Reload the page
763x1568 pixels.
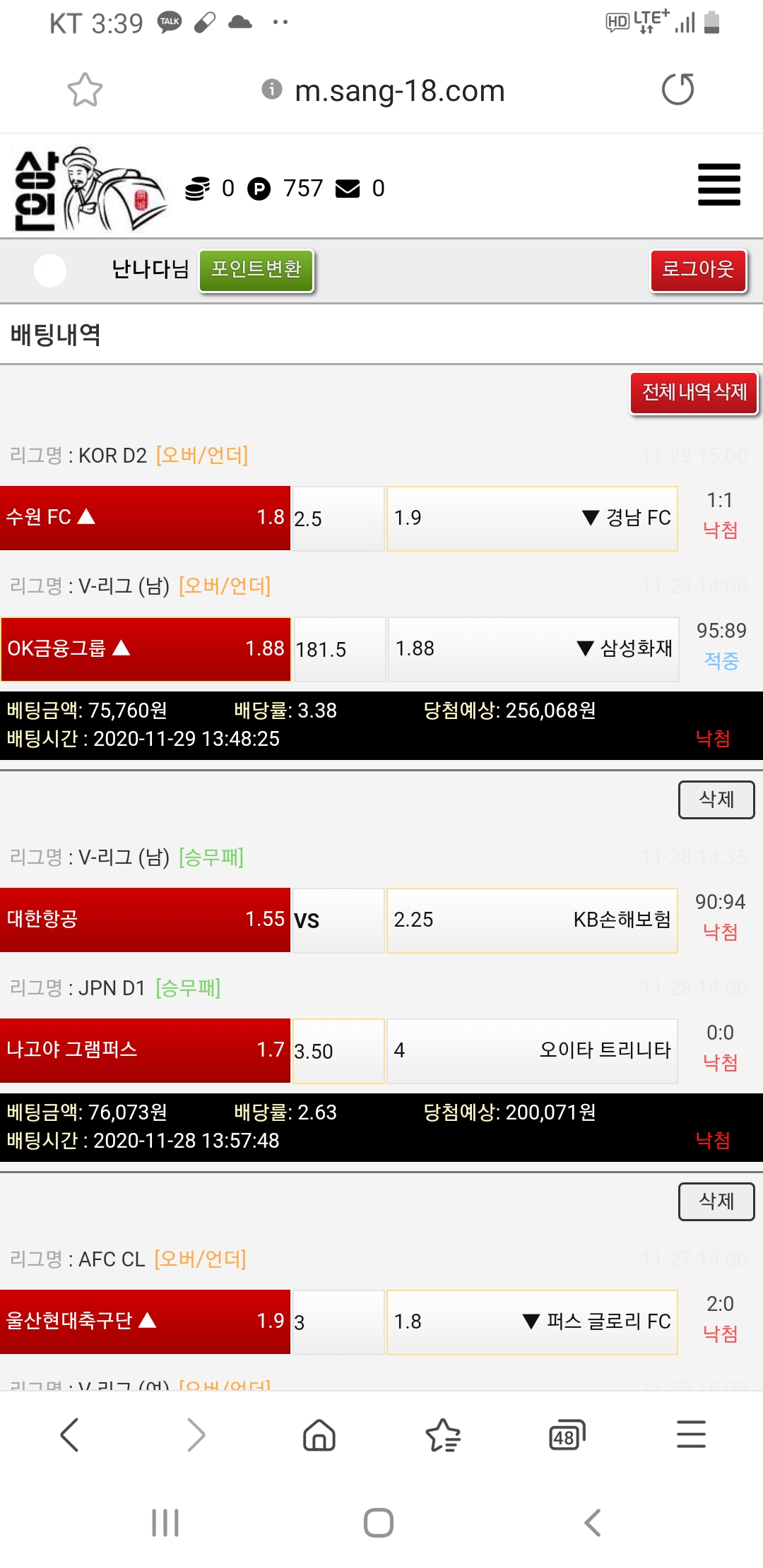[678, 90]
